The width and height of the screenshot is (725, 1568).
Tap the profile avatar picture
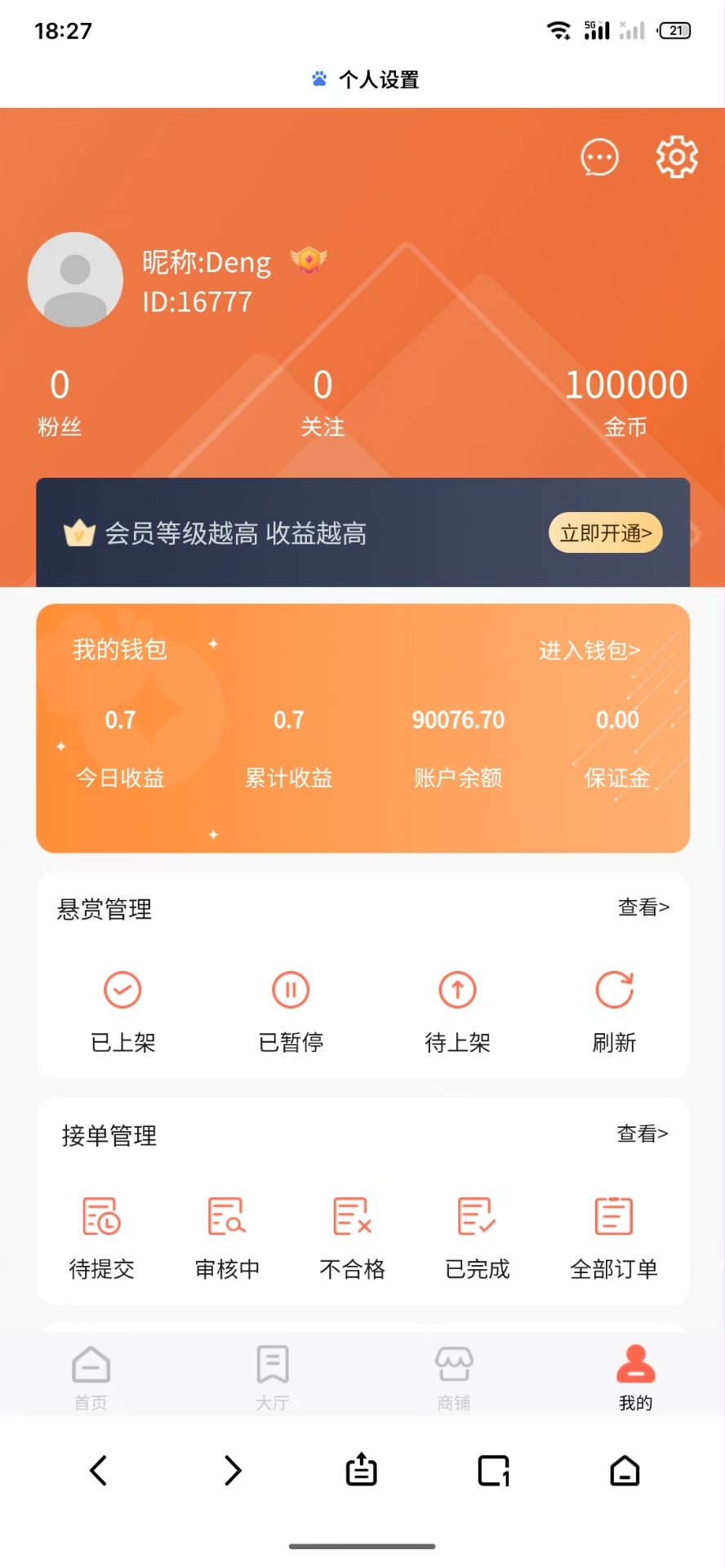pos(75,280)
